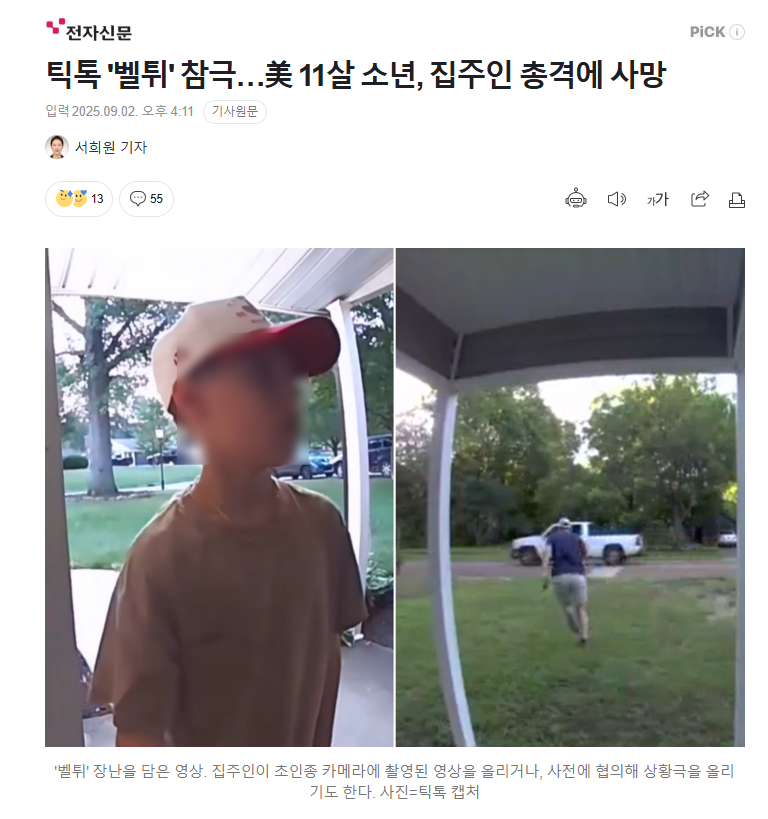The height and width of the screenshot is (819, 768).
Task: Print this article
Action: [x=737, y=199]
